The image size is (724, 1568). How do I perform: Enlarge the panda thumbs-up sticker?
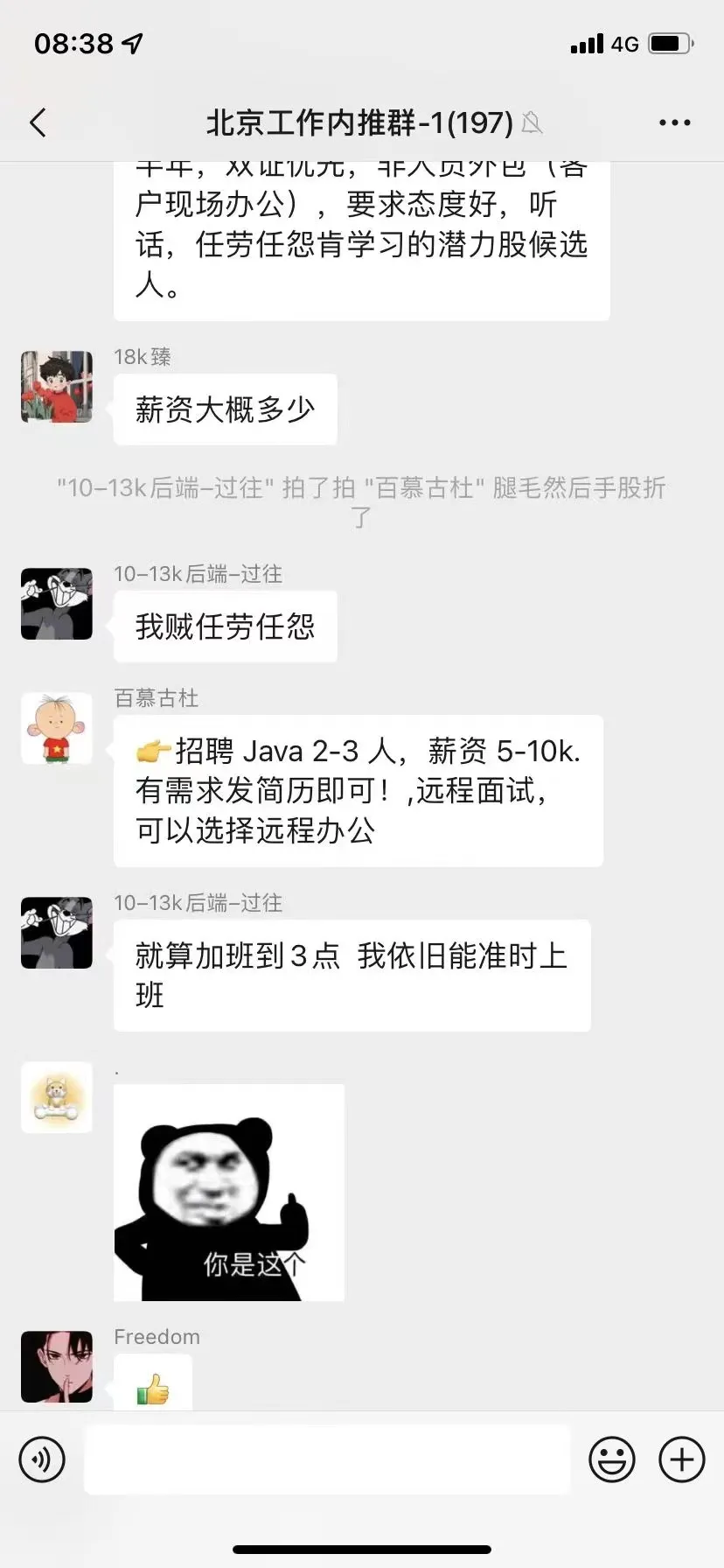(229, 1193)
